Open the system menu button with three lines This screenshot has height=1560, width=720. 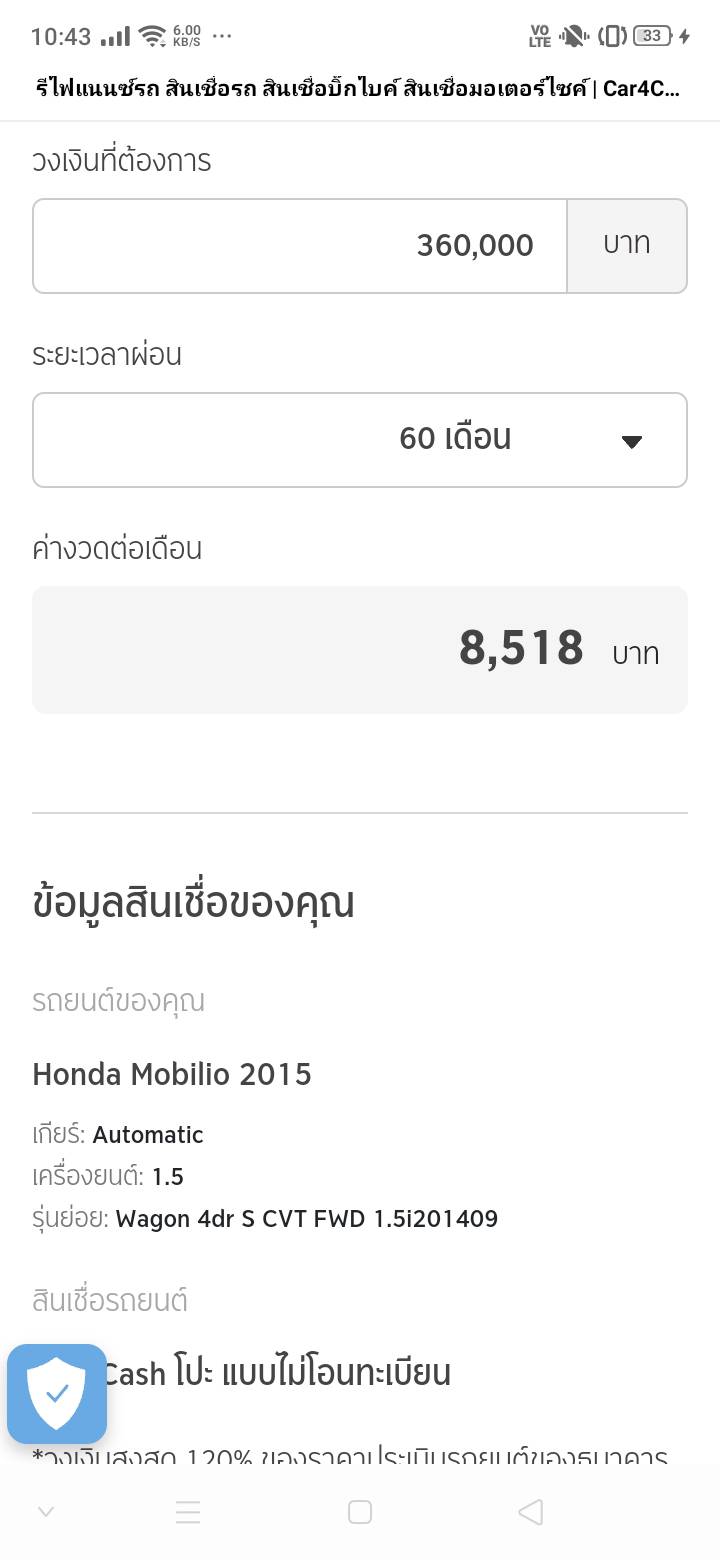pos(188,1512)
